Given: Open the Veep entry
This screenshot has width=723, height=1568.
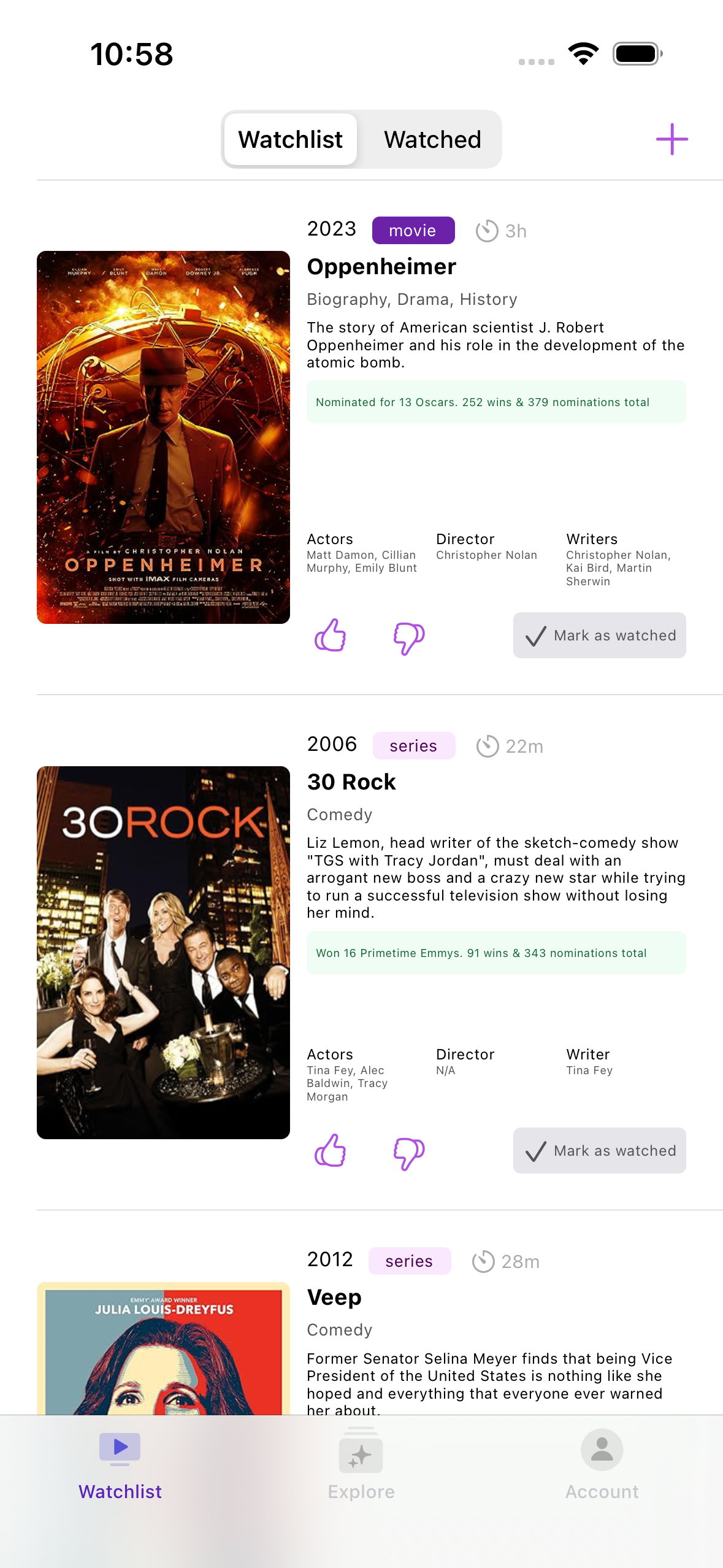Looking at the screenshot, I should [334, 1297].
